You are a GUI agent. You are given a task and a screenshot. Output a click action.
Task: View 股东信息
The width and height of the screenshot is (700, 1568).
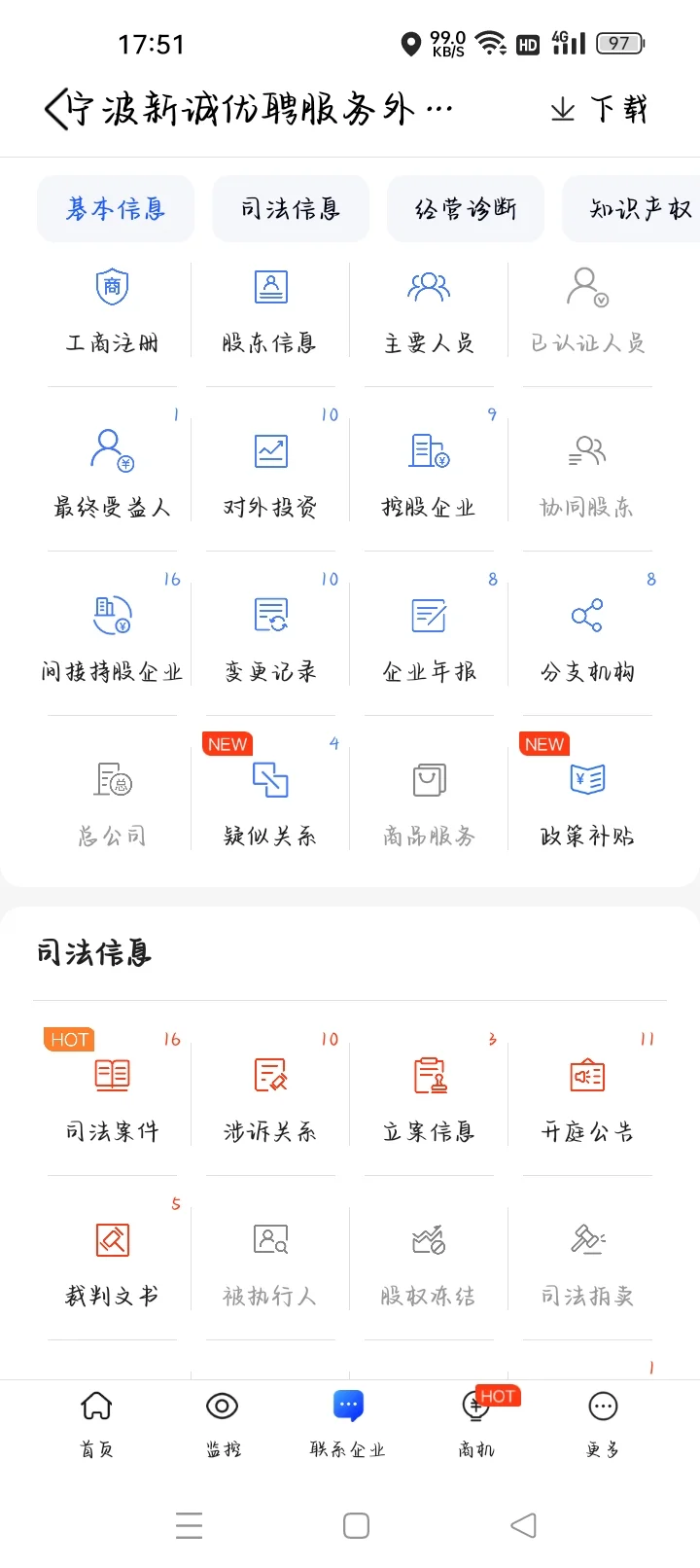270,311
